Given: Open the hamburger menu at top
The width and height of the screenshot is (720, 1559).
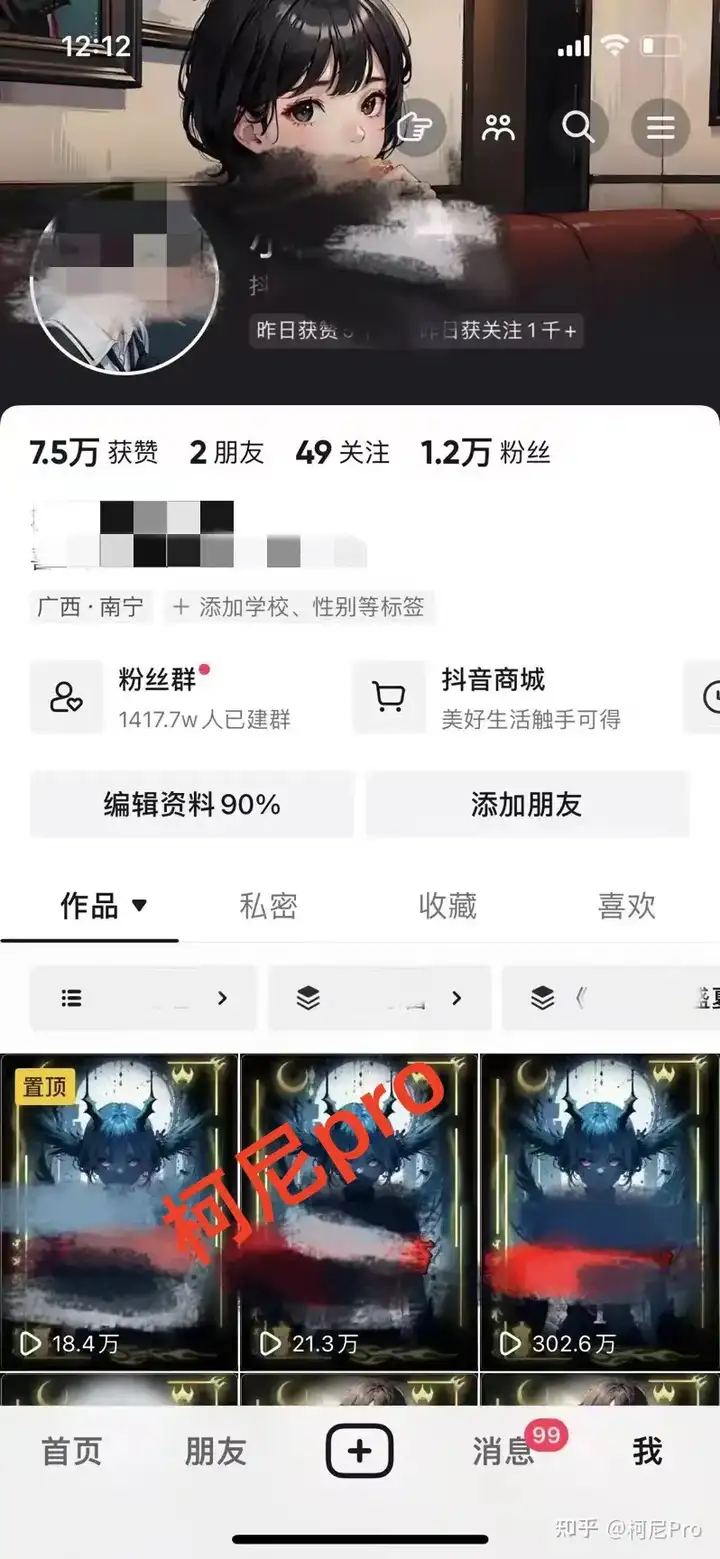Looking at the screenshot, I should tap(660, 128).
